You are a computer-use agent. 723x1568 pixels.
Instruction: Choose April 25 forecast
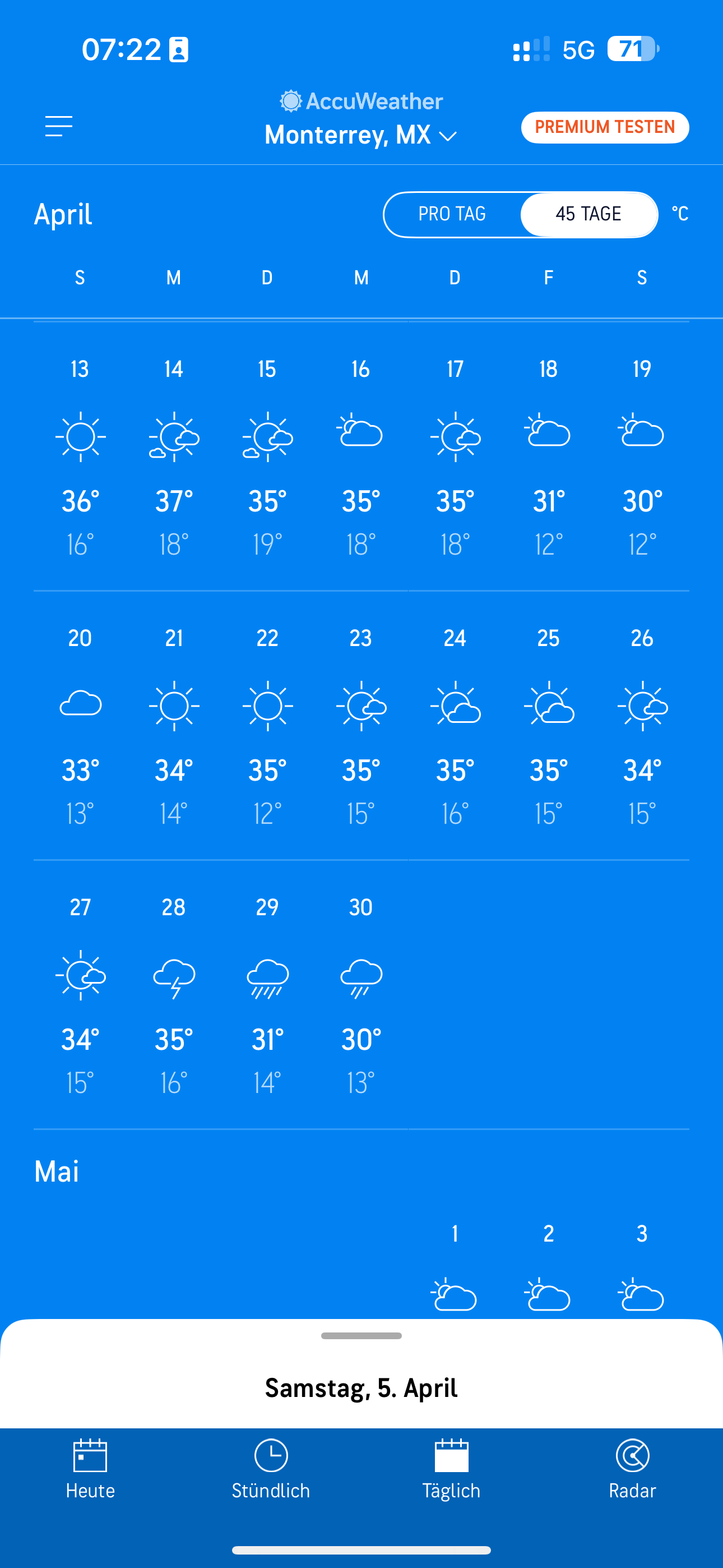tap(548, 726)
